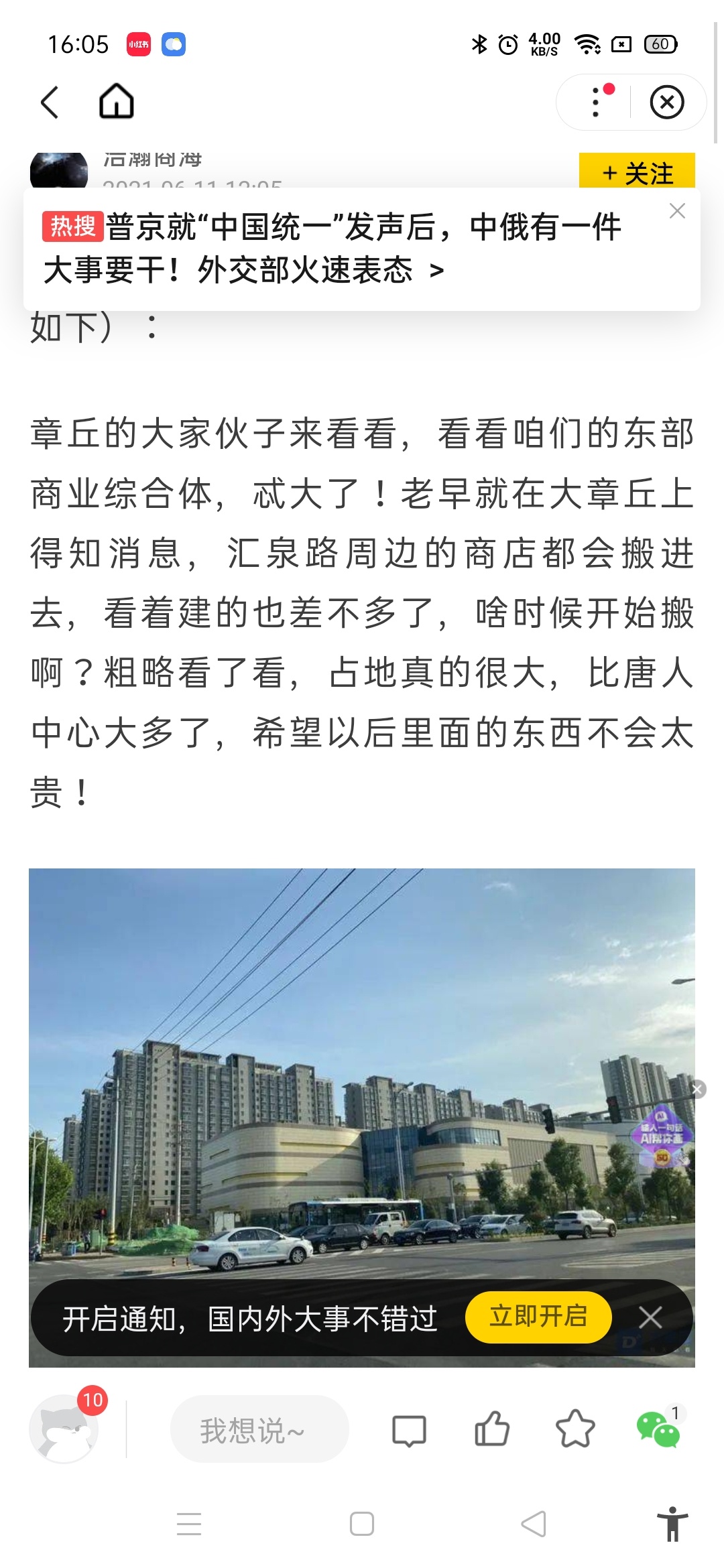Tap the 我想说~ comment input field
Image resolution: width=724 pixels, height=1568 pixels.
coord(259,1429)
